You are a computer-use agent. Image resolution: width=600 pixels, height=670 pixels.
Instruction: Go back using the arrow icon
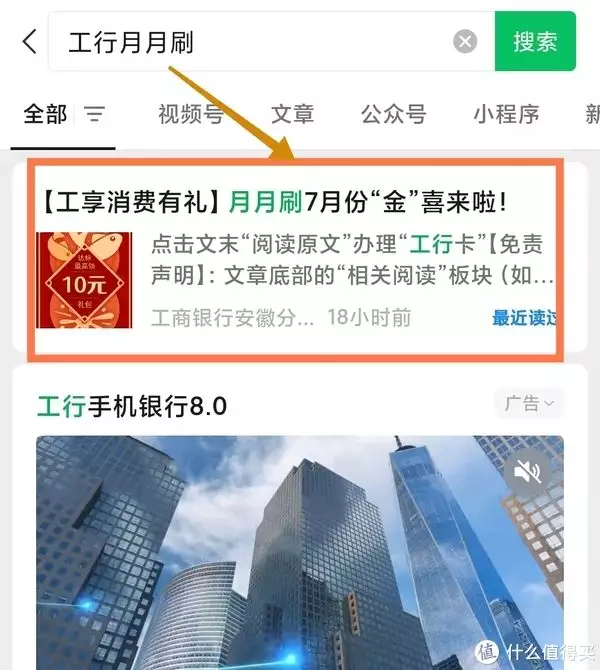[x=29, y=42]
